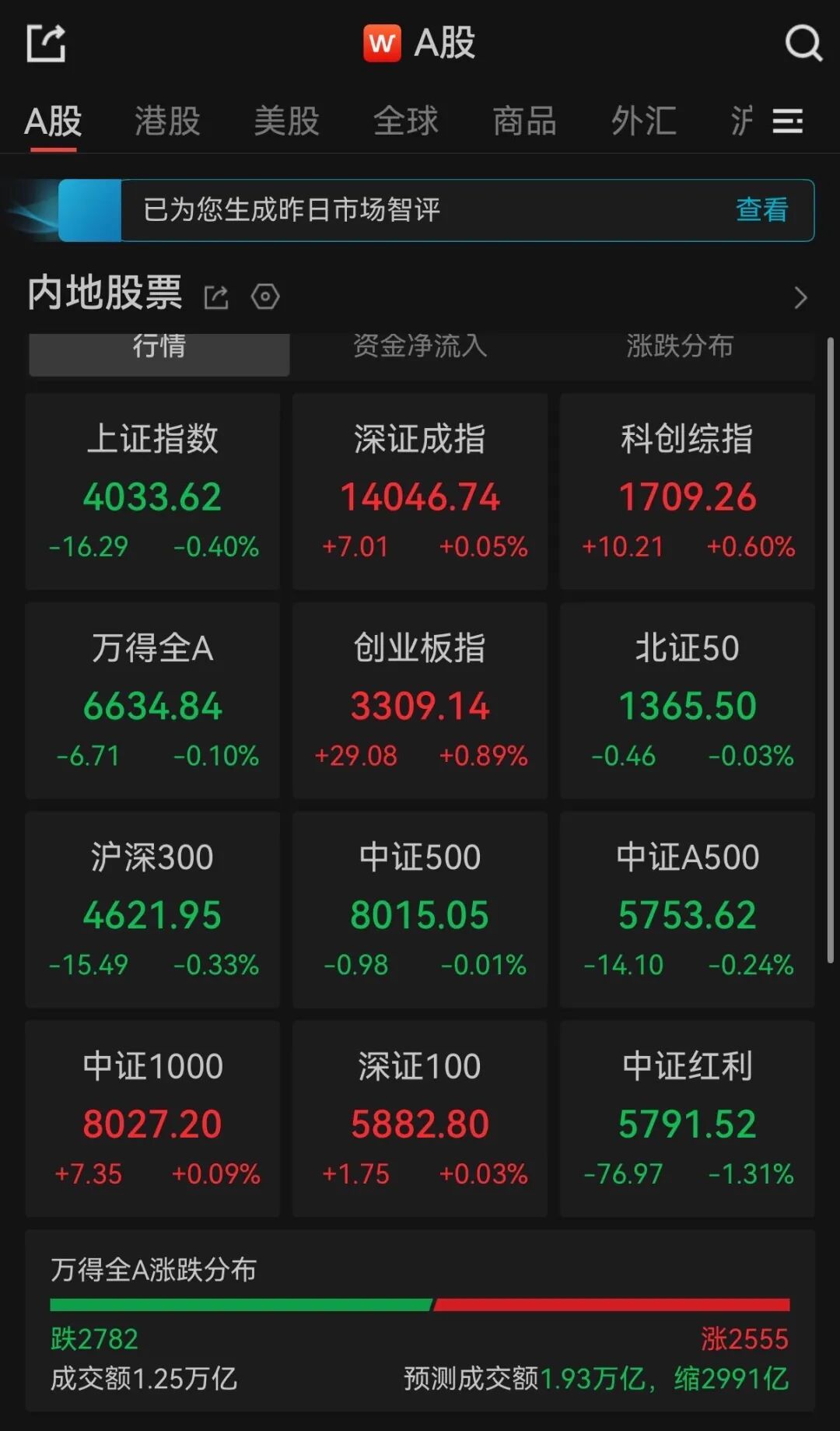Open 中证红利 index details

click(688, 1119)
